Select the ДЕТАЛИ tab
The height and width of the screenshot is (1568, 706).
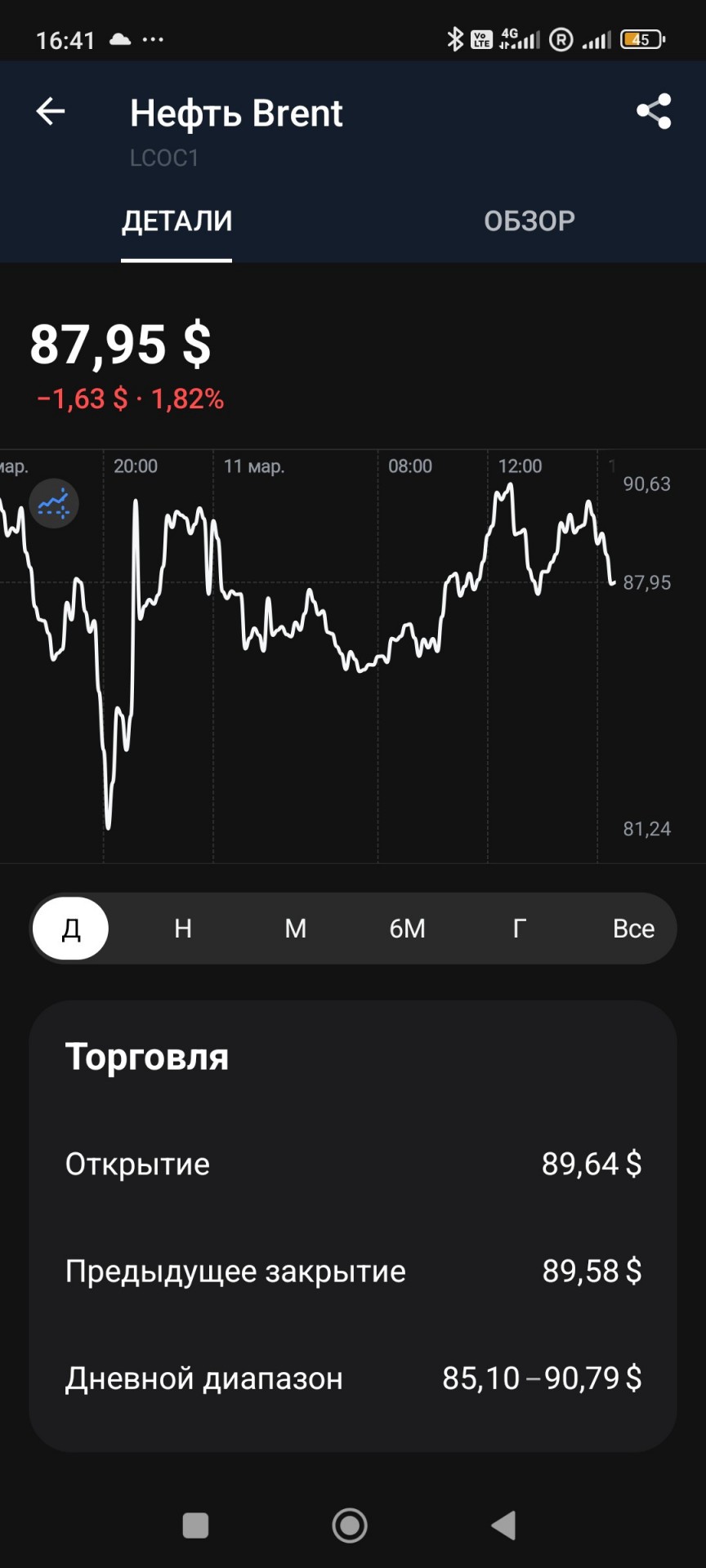(176, 220)
